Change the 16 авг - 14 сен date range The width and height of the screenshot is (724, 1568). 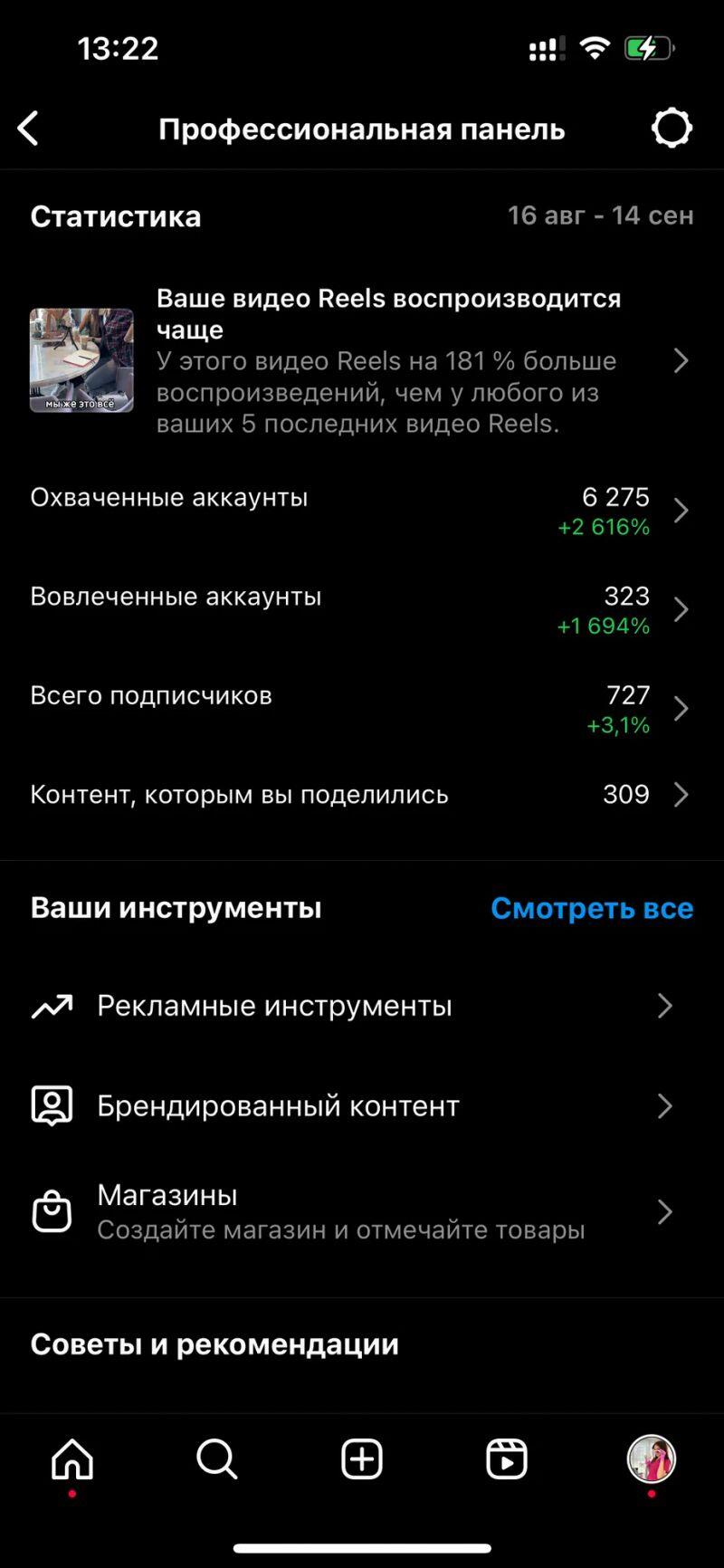(x=600, y=215)
